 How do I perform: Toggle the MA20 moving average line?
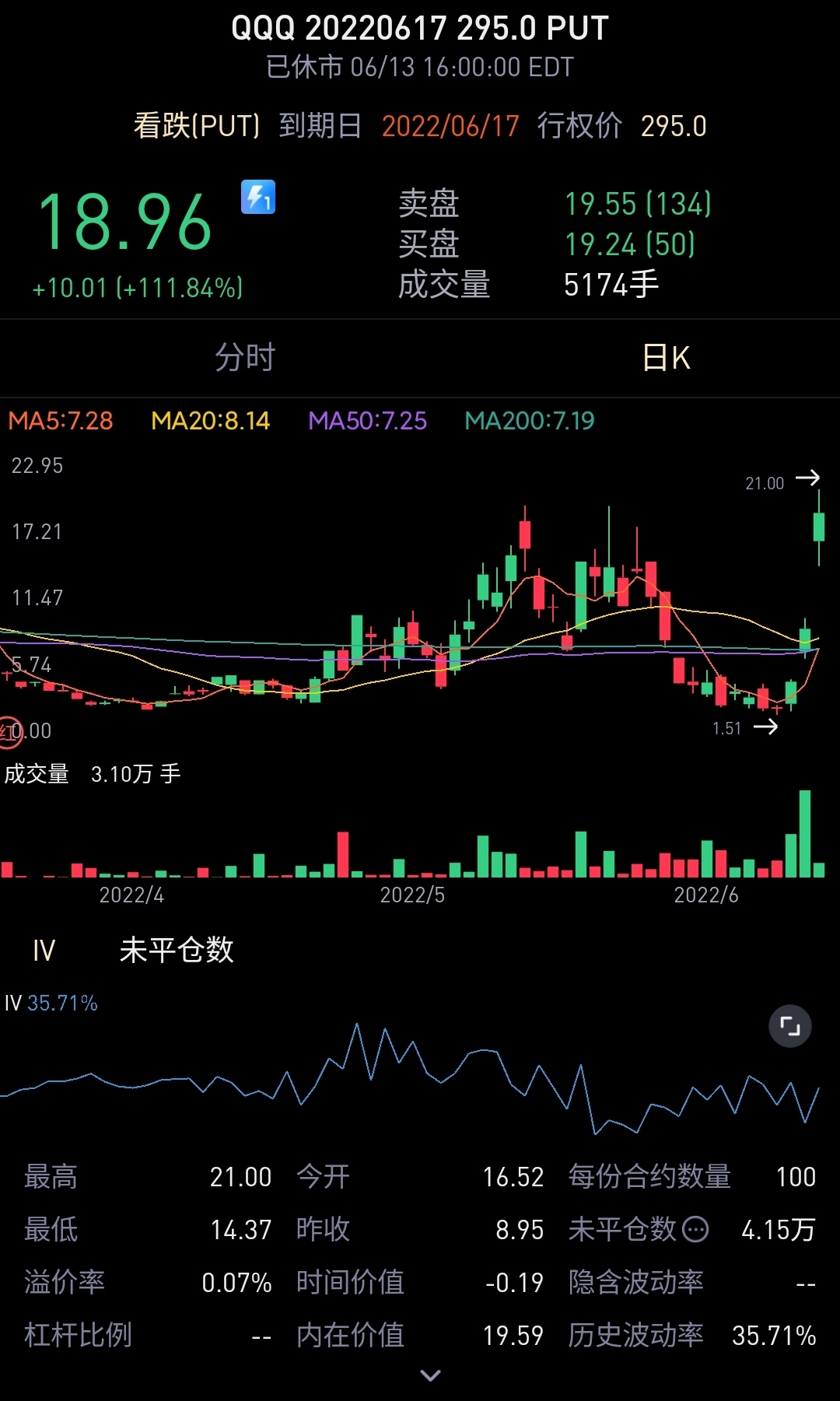pyautogui.click(x=211, y=421)
